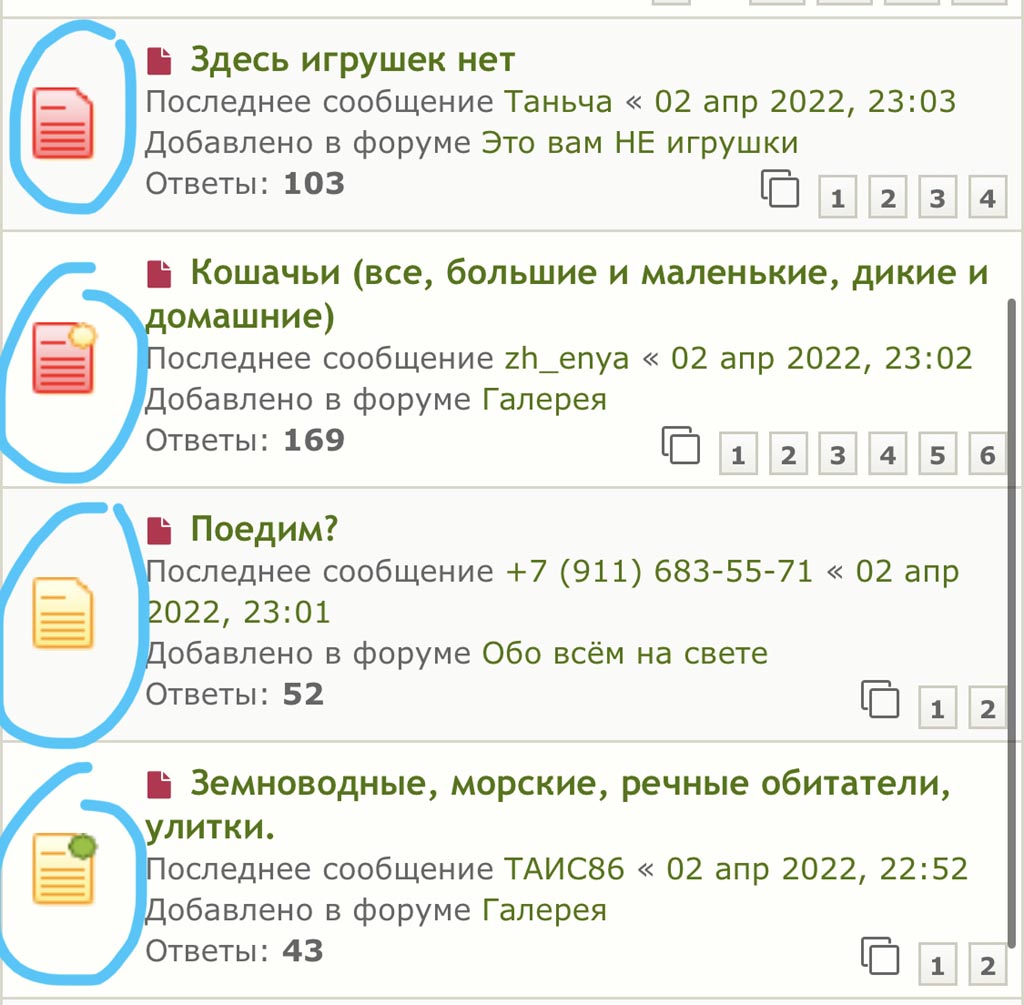The image size is (1024, 1005).
Task: Open forum Обо всём на свете
Action: tap(625, 654)
